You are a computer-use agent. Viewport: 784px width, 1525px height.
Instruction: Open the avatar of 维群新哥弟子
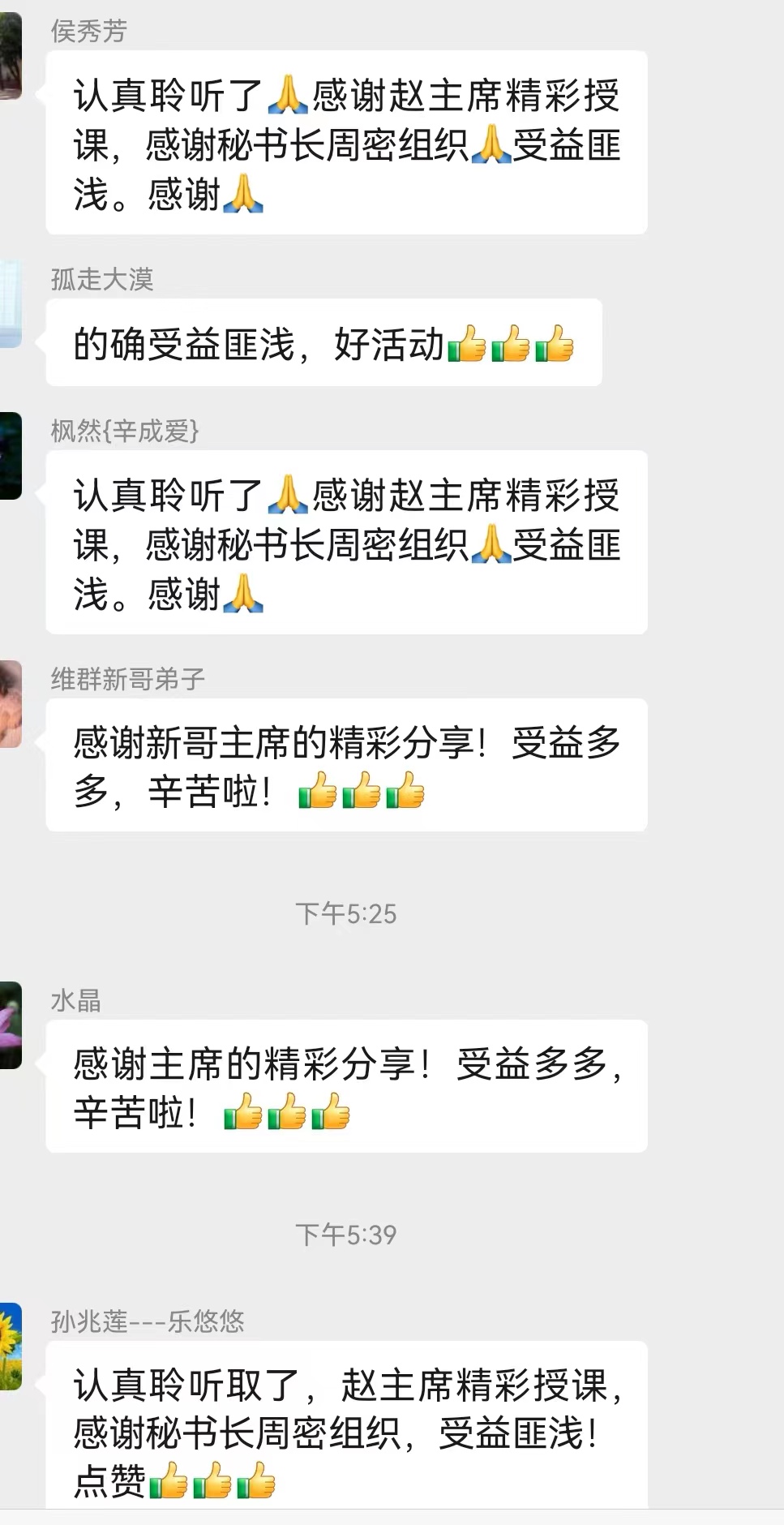point(10,703)
